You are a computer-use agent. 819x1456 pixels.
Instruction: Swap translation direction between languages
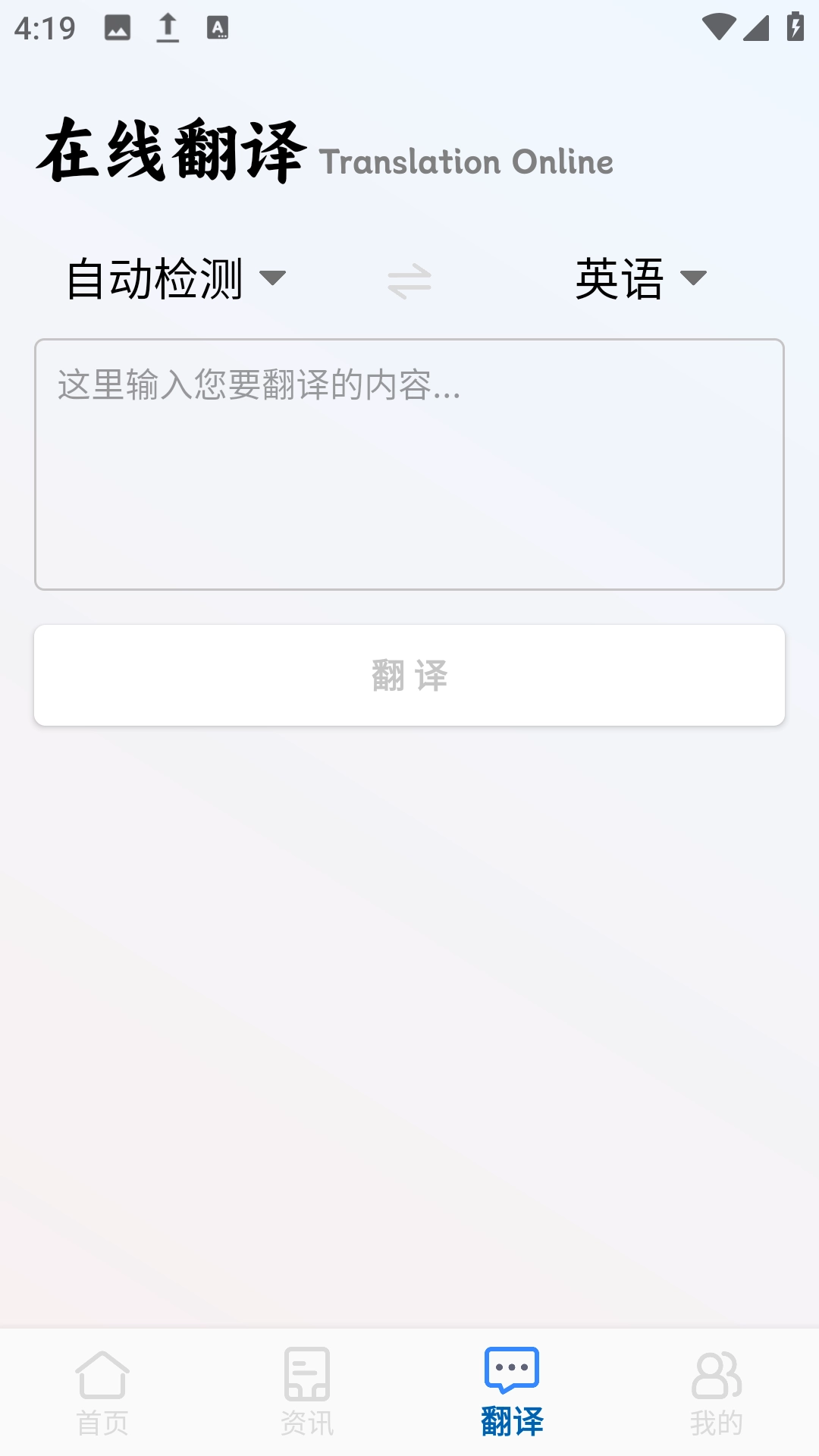click(409, 280)
